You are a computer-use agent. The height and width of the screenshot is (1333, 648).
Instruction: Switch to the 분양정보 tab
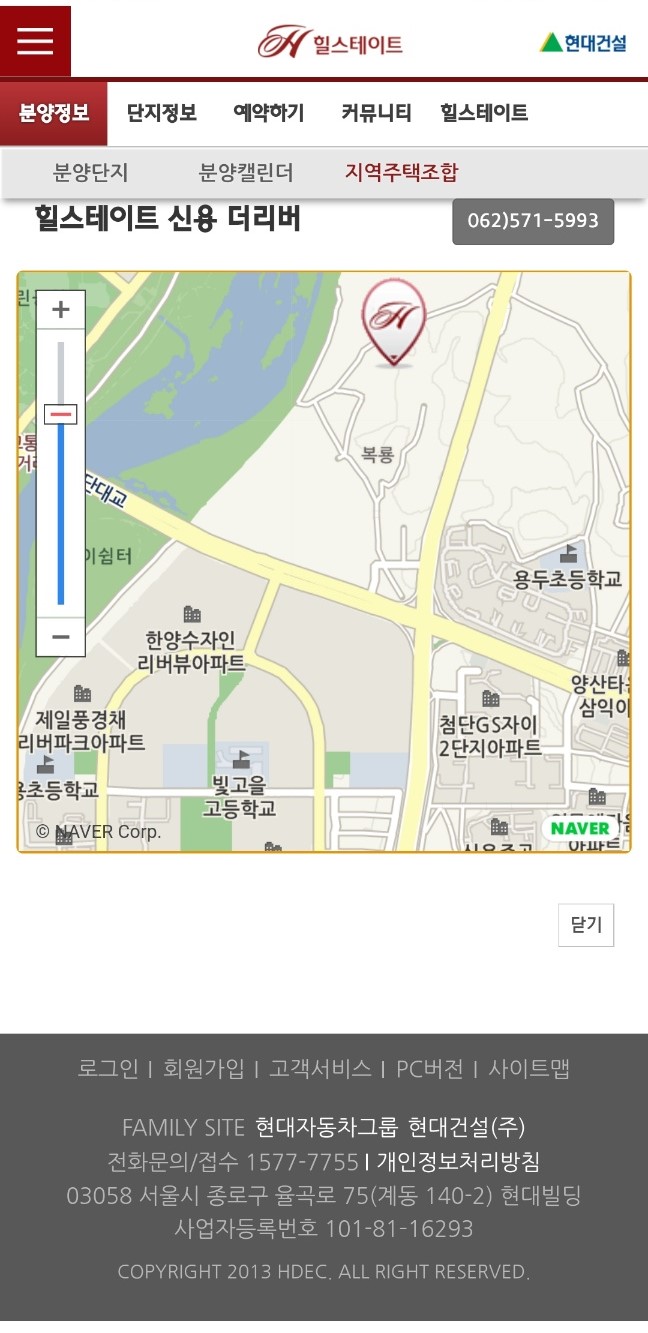(54, 113)
